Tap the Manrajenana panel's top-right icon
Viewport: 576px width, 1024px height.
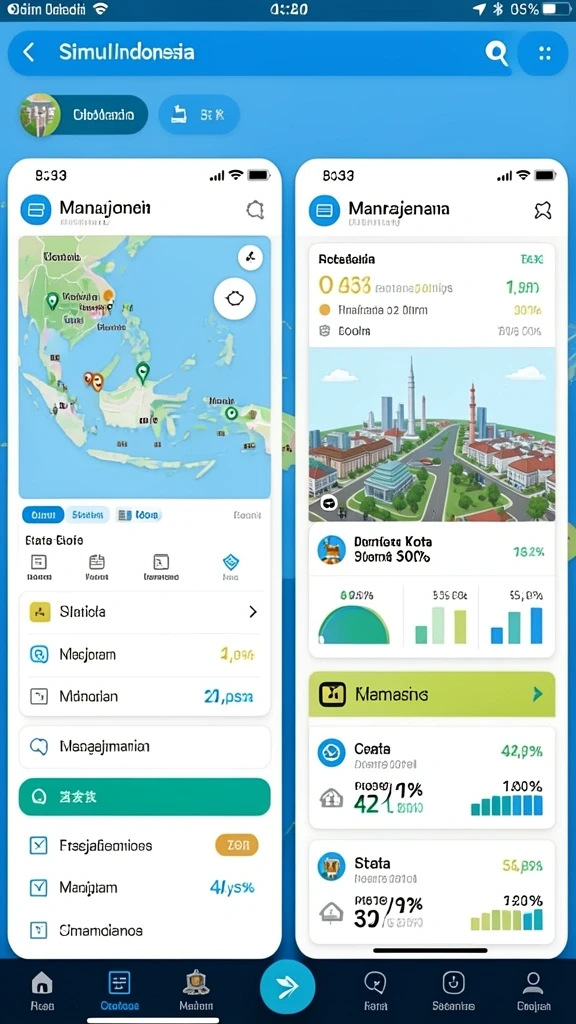[543, 210]
